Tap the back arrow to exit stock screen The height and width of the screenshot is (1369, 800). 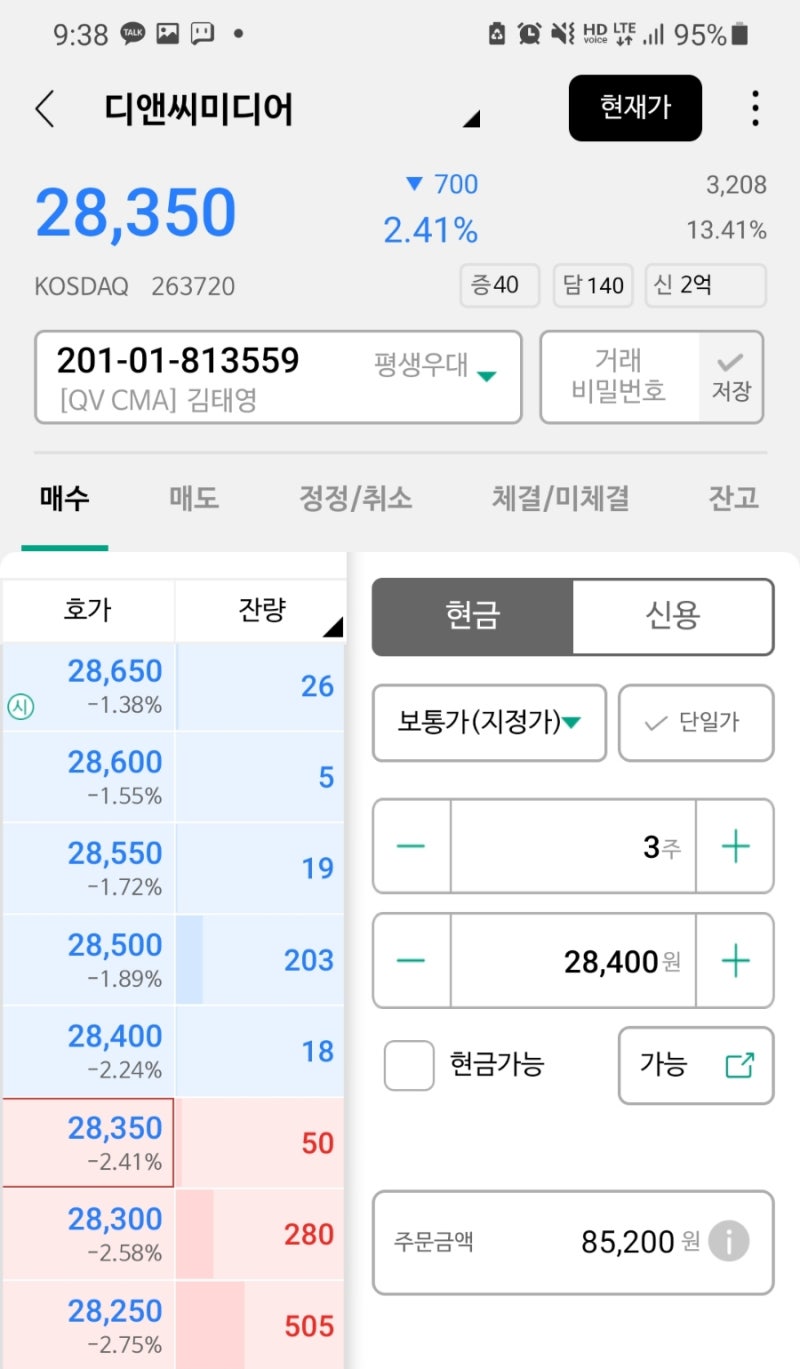(44, 109)
